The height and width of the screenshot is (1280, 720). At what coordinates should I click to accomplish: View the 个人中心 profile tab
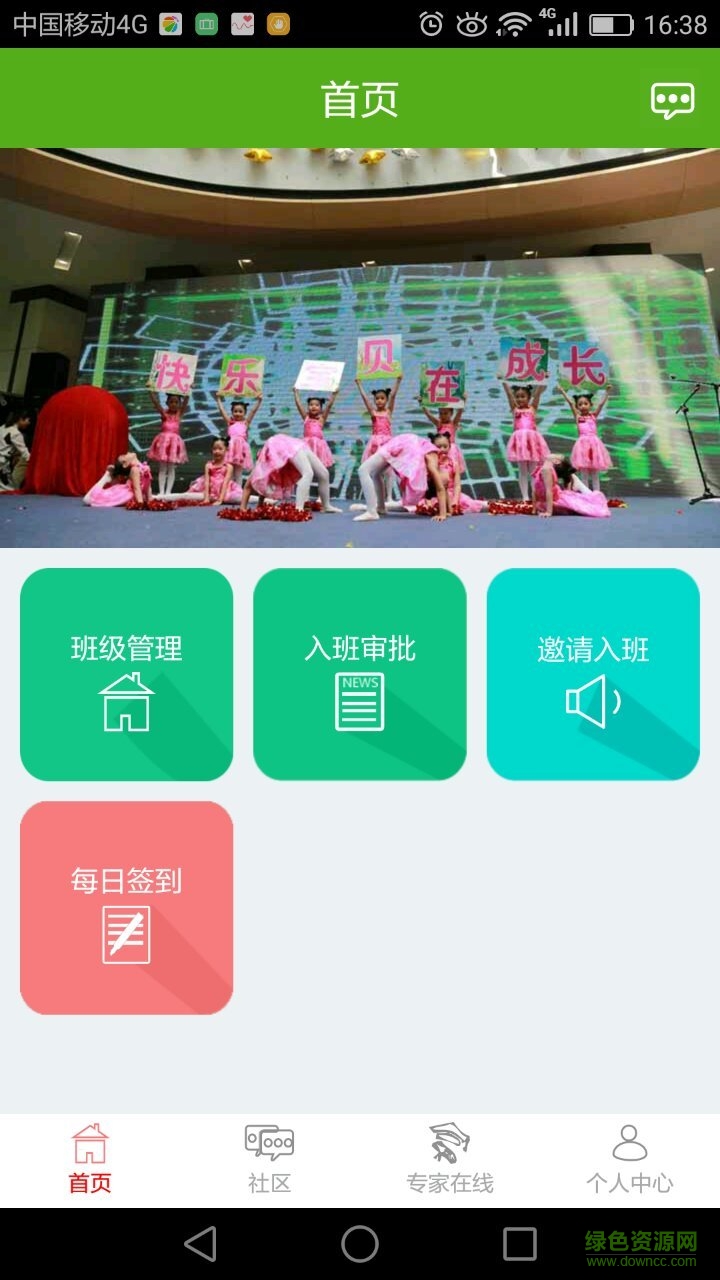(x=630, y=1160)
